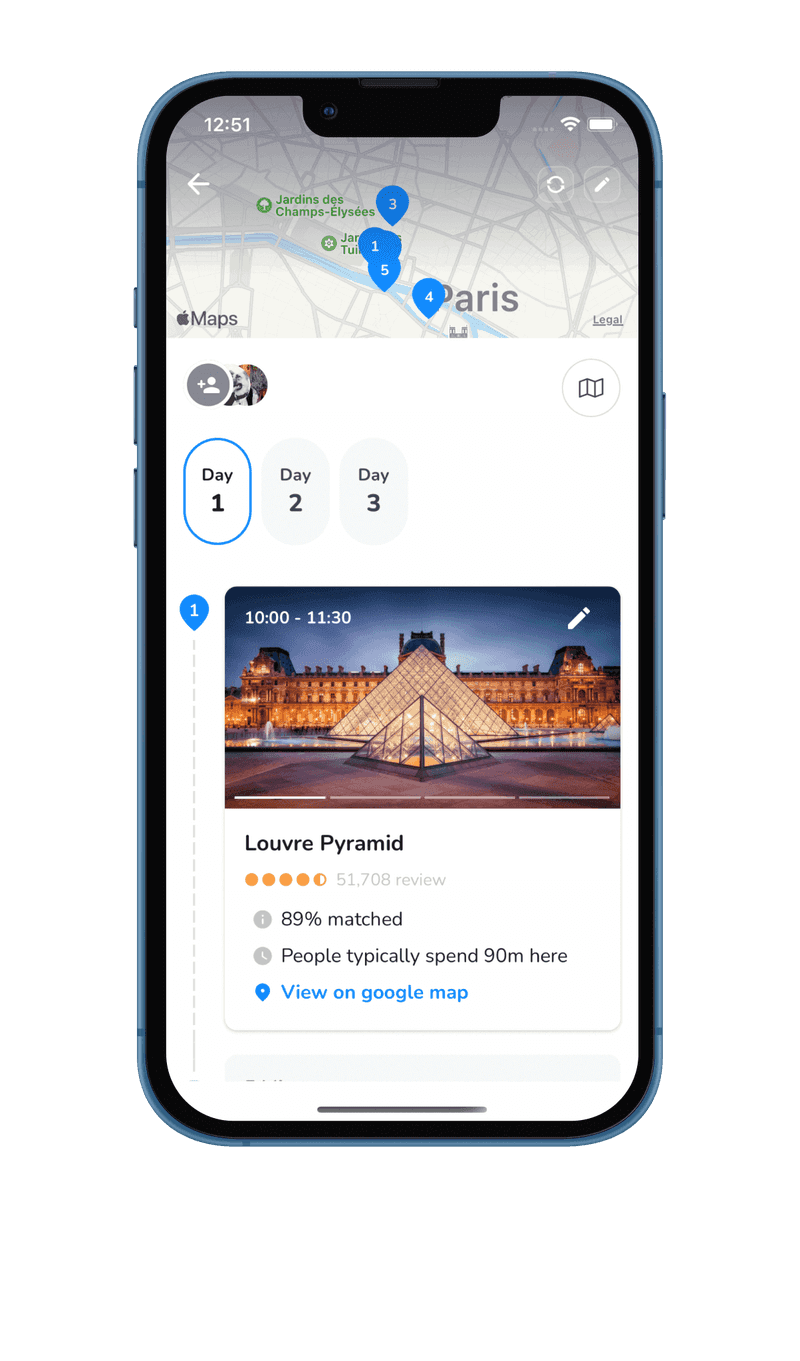Tap the refresh icon on the map
Screen dimensions: 800x1361
[x=556, y=184]
